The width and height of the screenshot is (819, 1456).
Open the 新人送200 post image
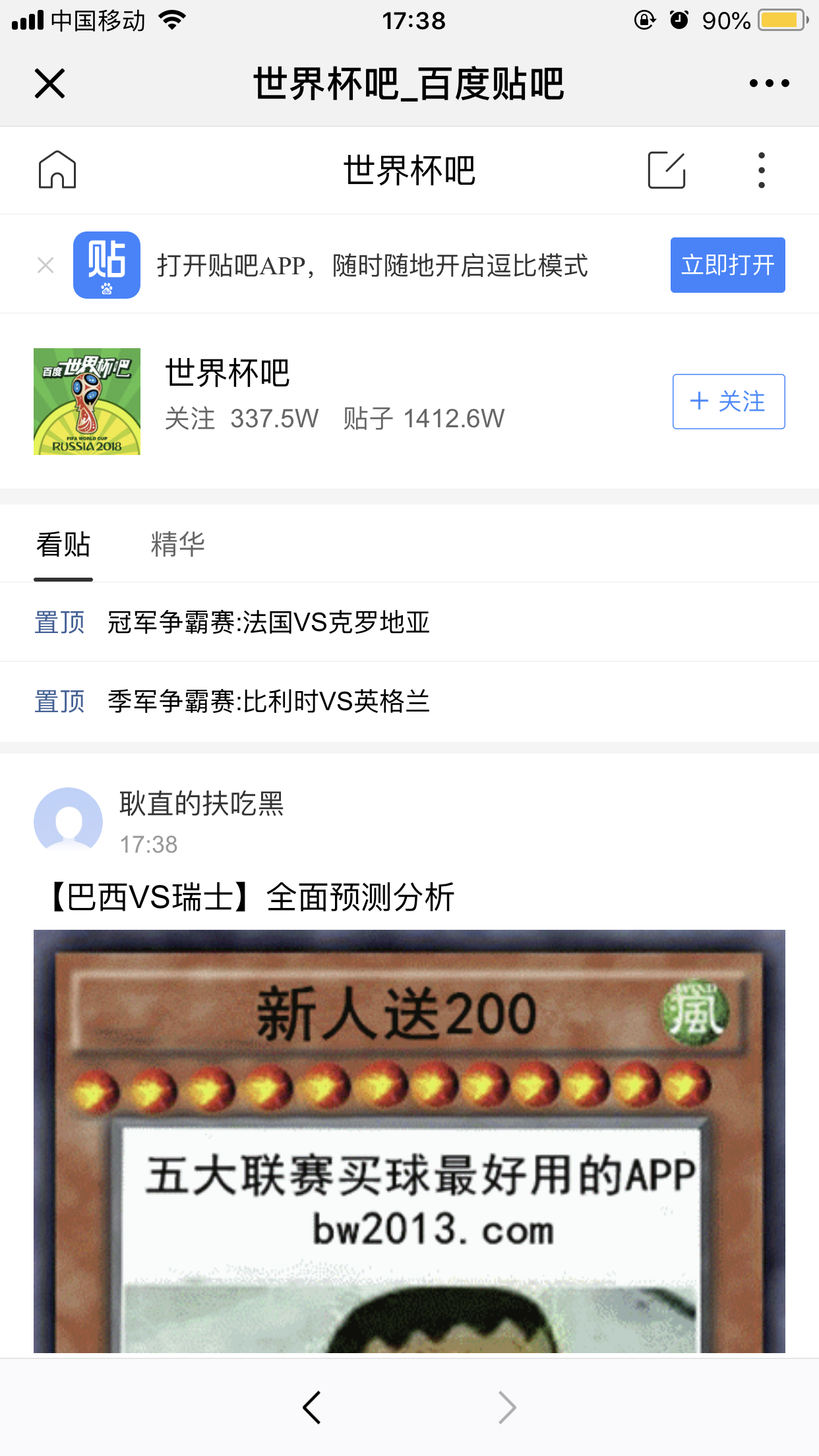409,1141
